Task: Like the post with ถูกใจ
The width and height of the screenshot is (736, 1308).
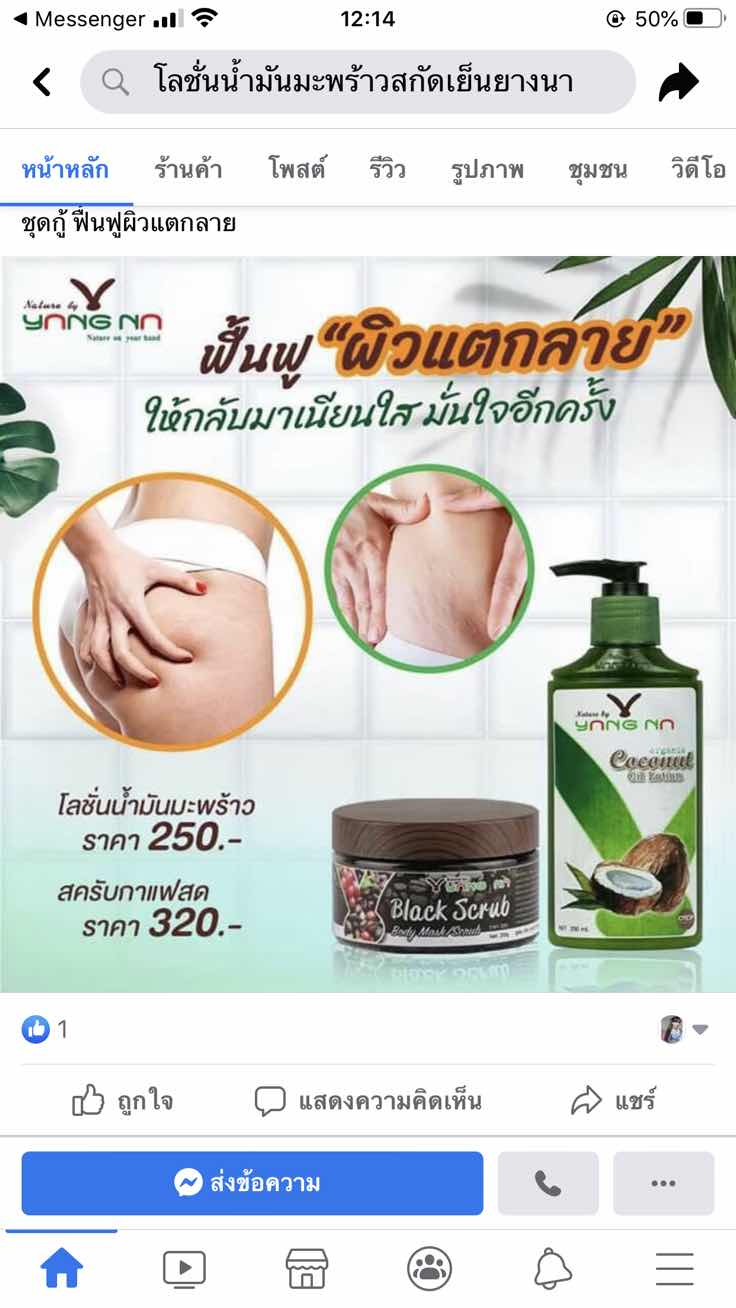Action: [123, 1101]
